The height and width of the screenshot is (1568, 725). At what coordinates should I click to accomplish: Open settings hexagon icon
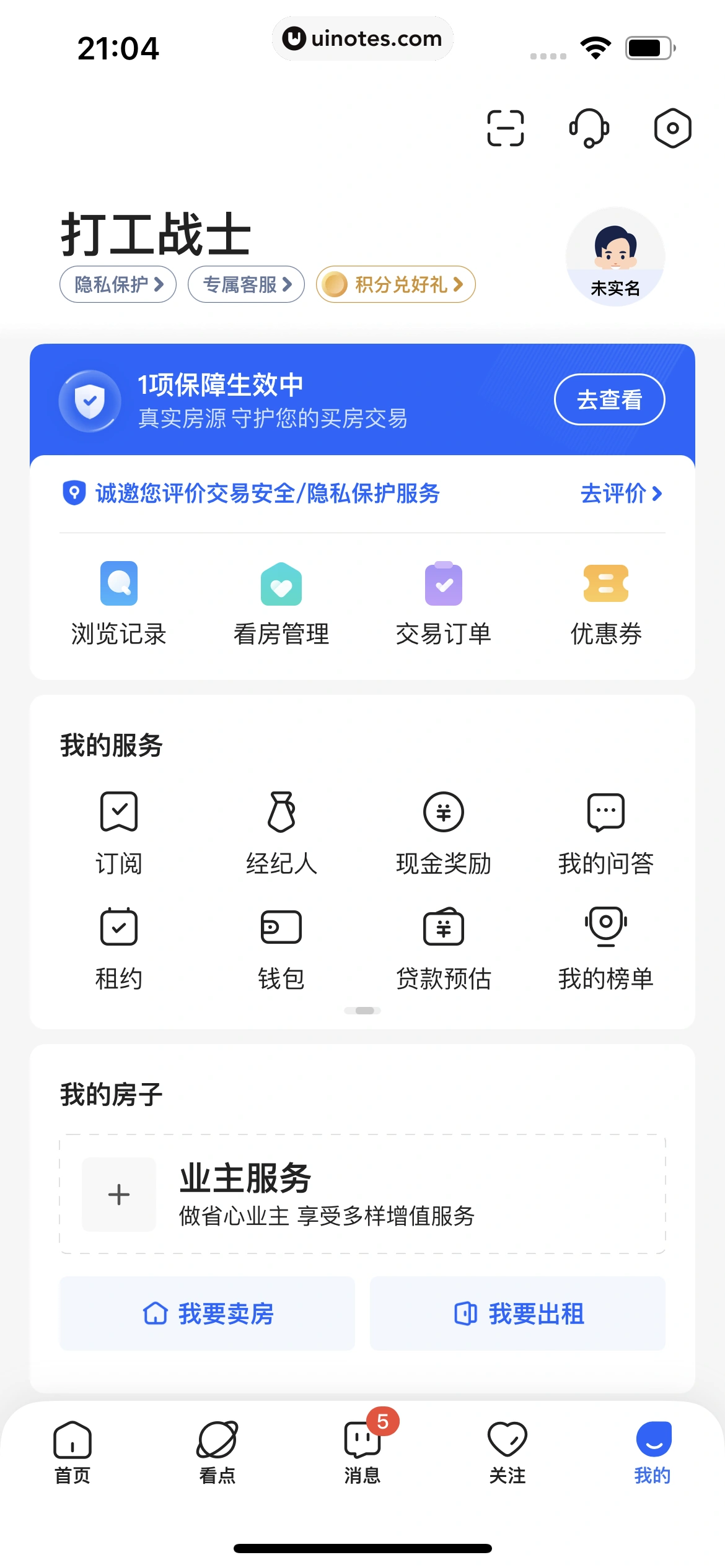672,128
